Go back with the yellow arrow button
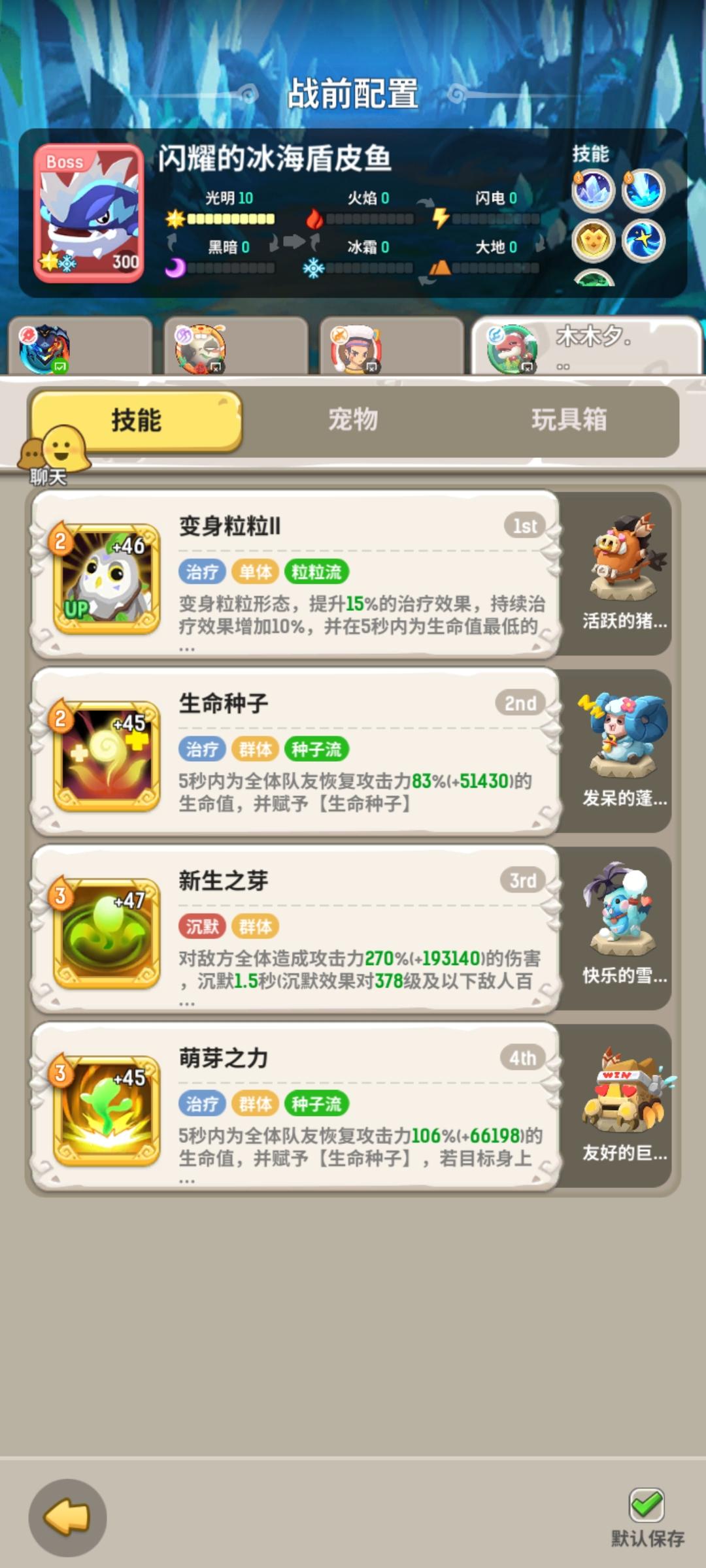This screenshot has width=706, height=1568. [x=67, y=1517]
